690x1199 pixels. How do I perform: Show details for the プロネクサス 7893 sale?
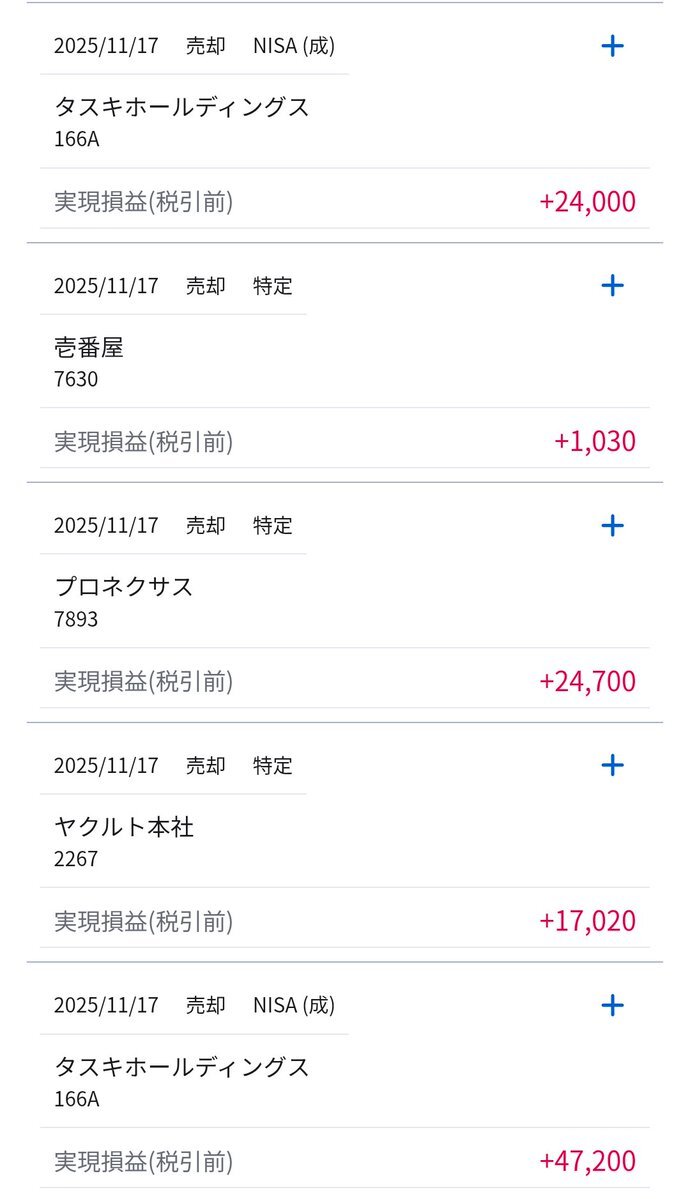pyautogui.click(x=612, y=526)
